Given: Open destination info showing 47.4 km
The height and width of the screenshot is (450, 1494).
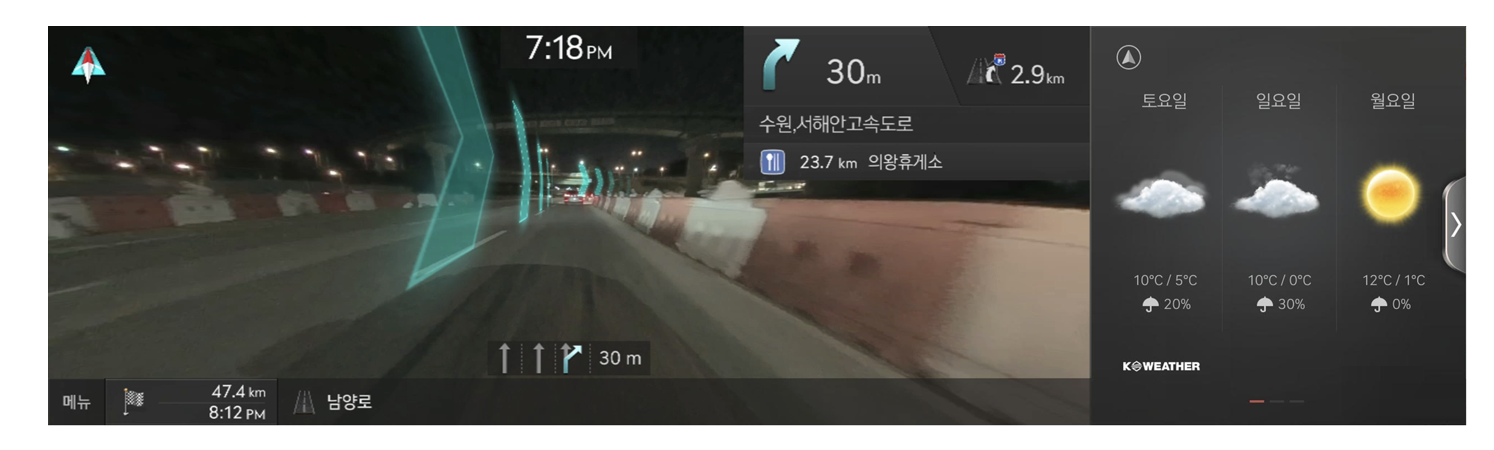Looking at the screenshot, I should point(192,403).
